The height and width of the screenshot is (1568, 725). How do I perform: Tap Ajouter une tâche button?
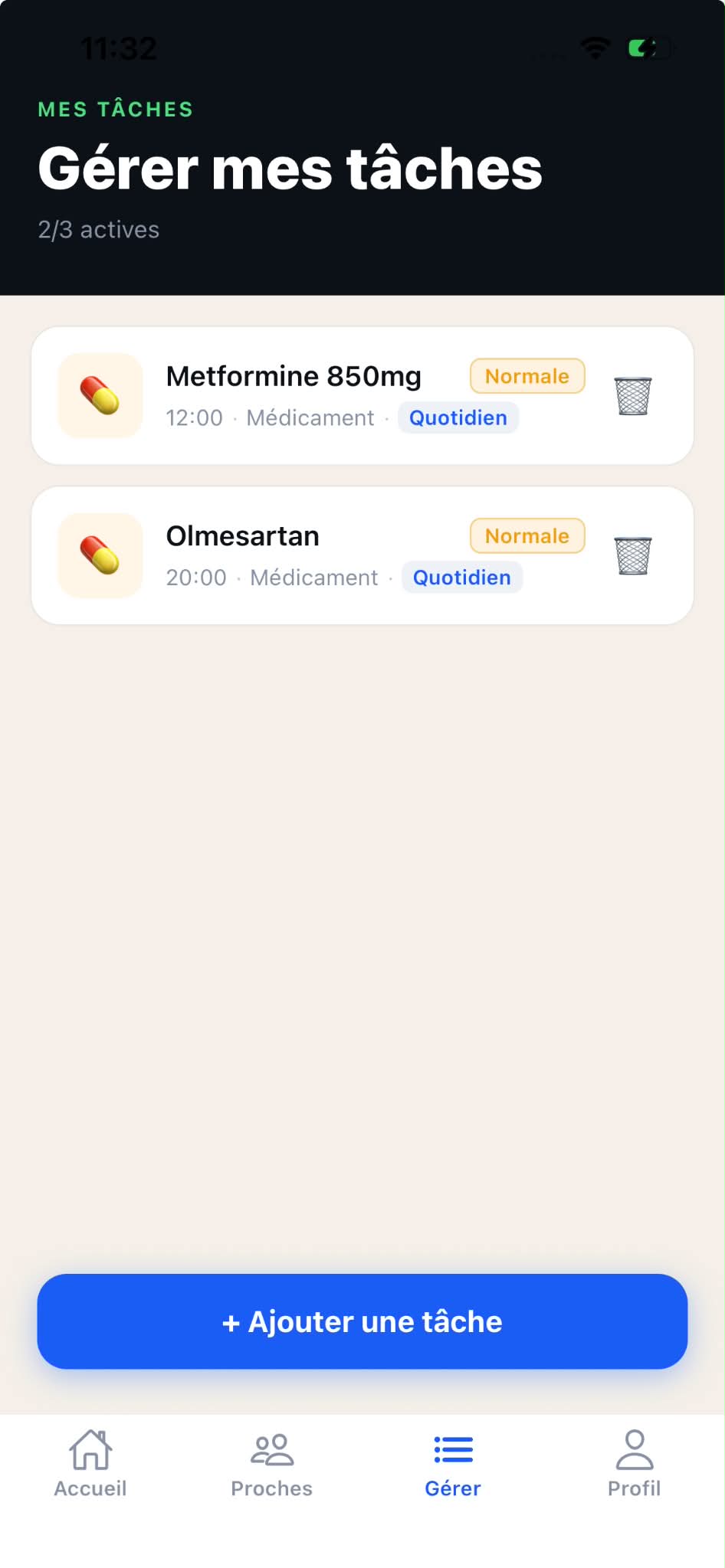click(x=362, y=1321)
